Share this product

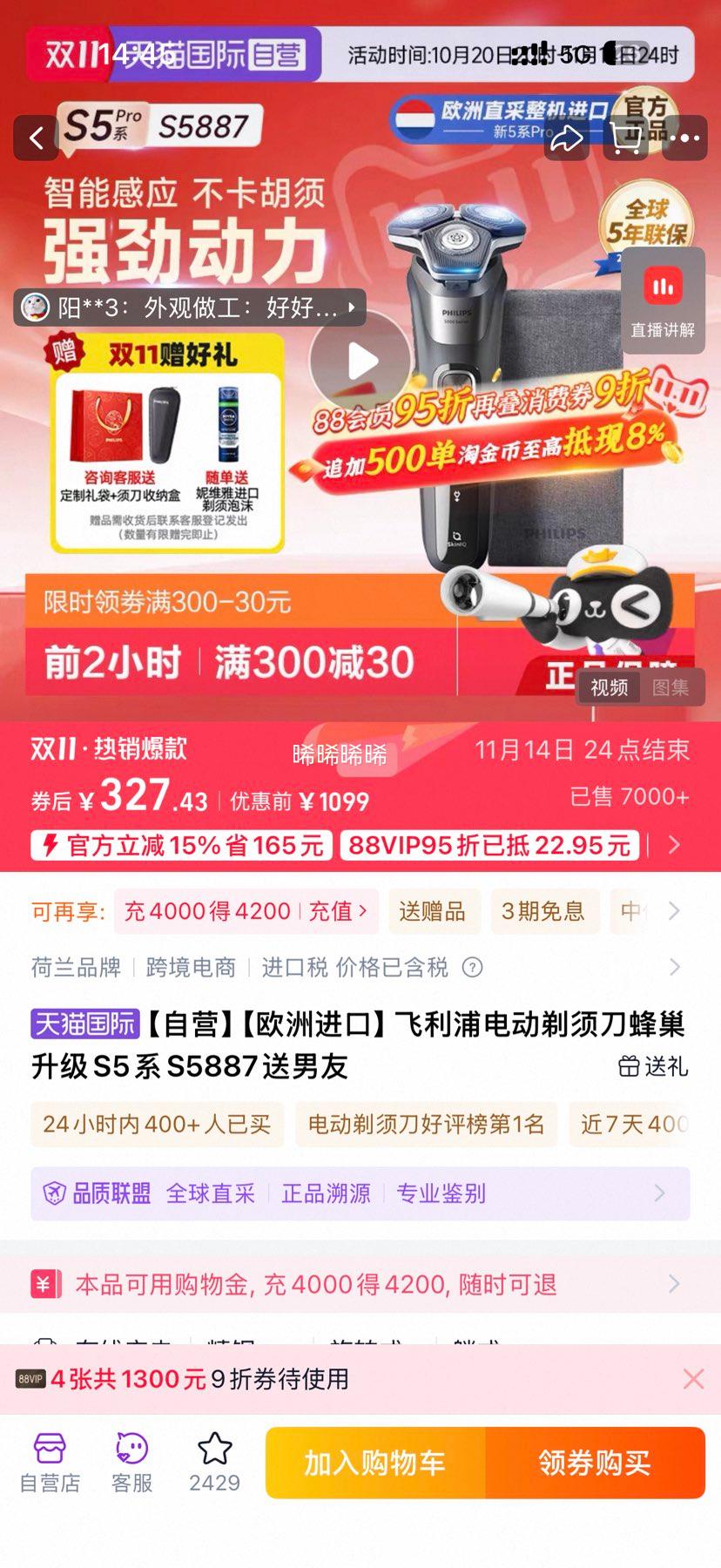pyautogui.click(x=567, y=139)
